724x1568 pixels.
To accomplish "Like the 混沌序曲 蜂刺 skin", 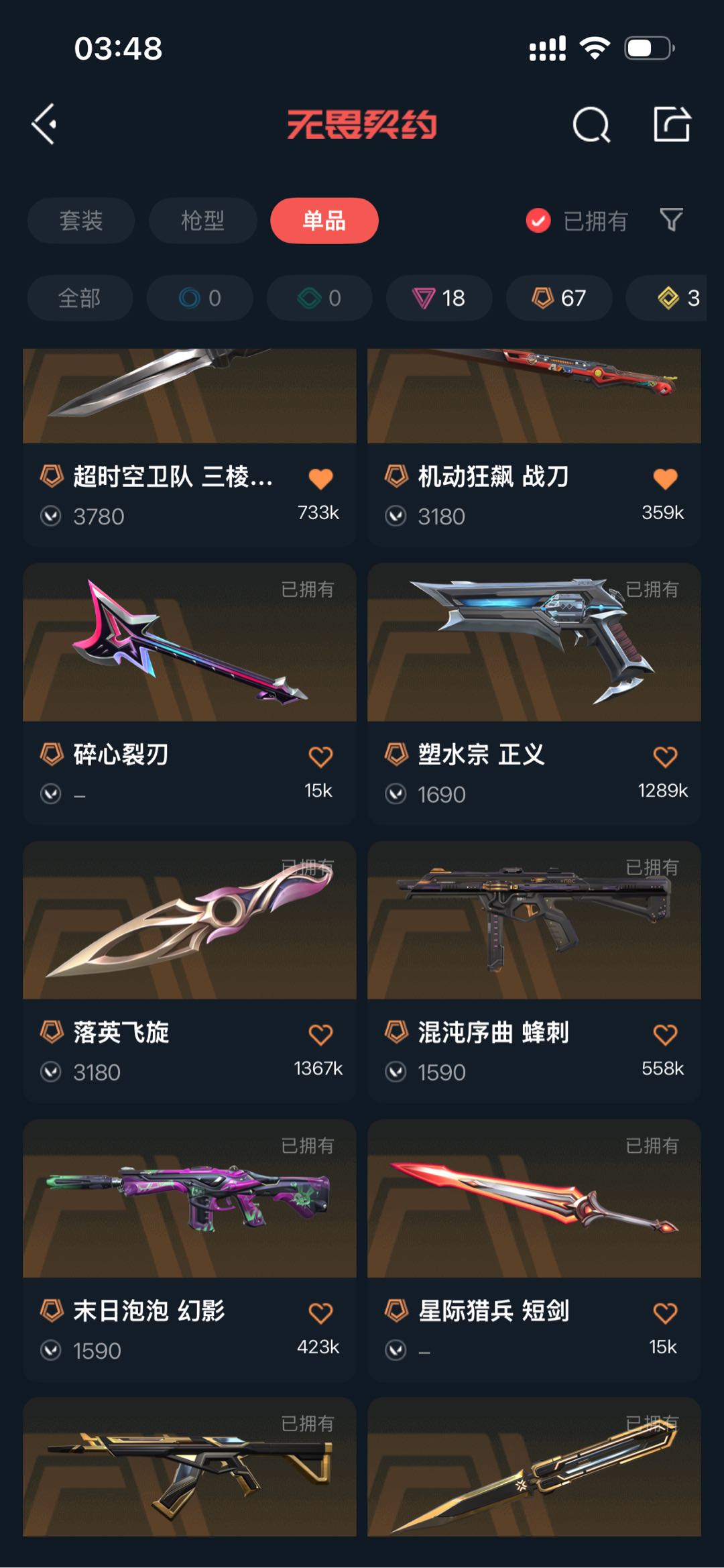I will click(665, 1034).
